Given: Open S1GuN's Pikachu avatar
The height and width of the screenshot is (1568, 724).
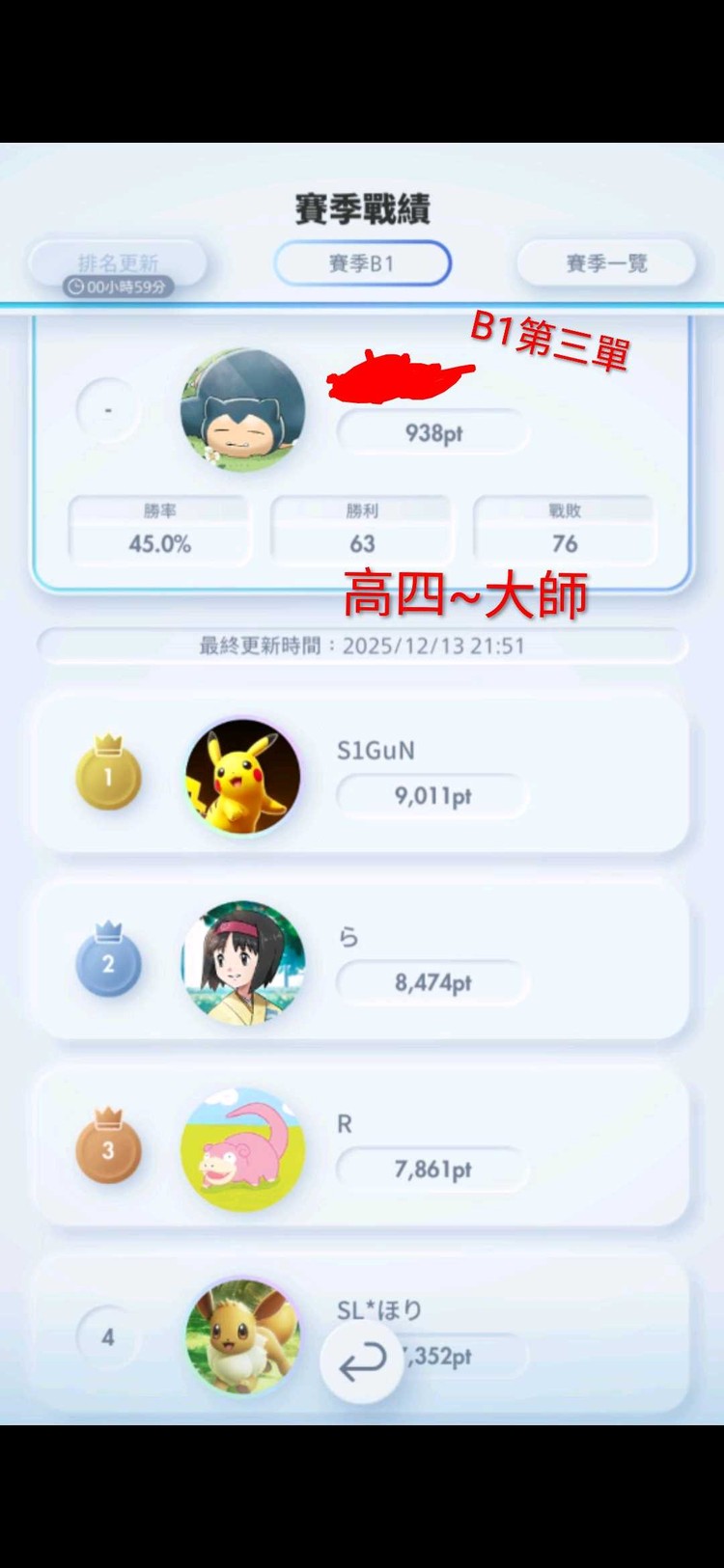Looking at the screenshot, I should click(x=241, y=772).
